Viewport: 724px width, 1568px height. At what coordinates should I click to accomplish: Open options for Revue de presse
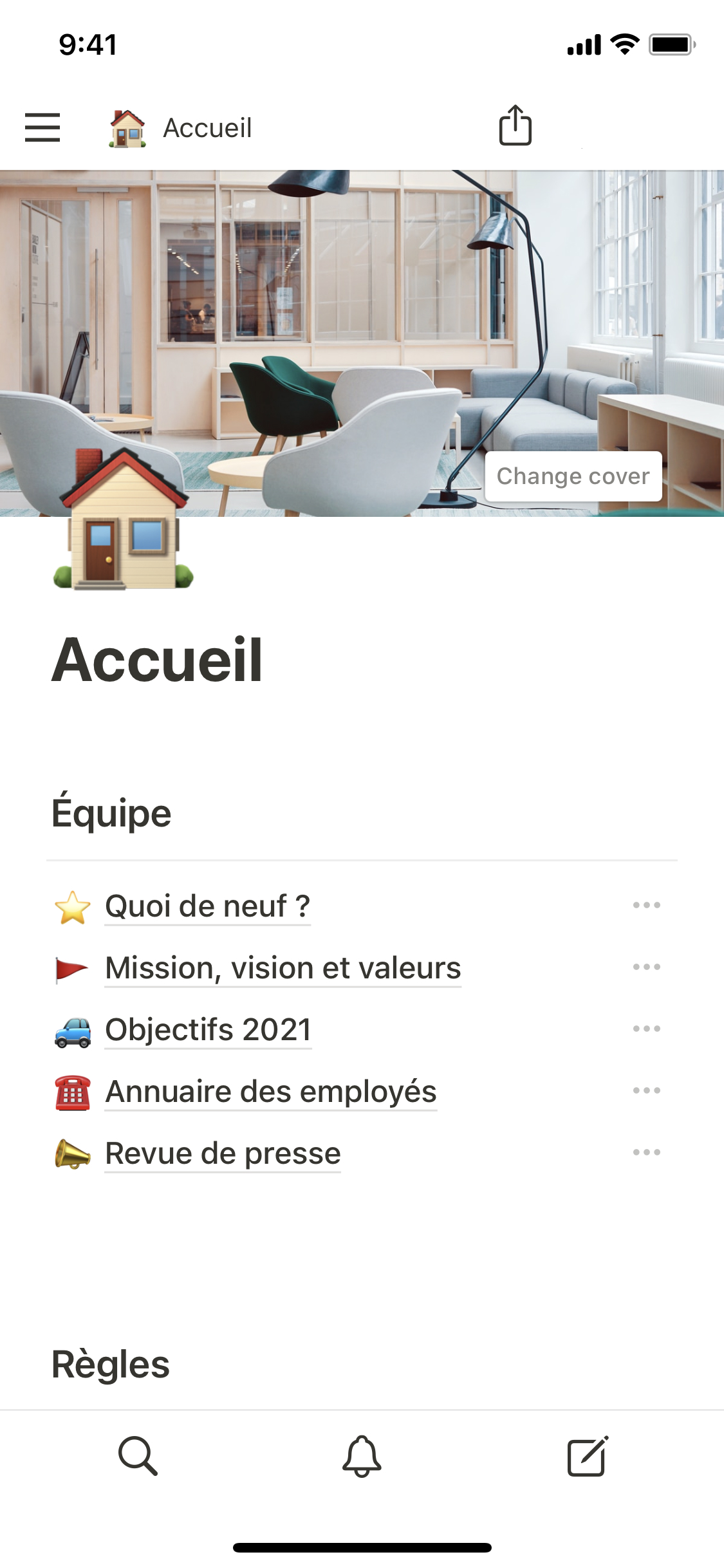point(646,1153)
